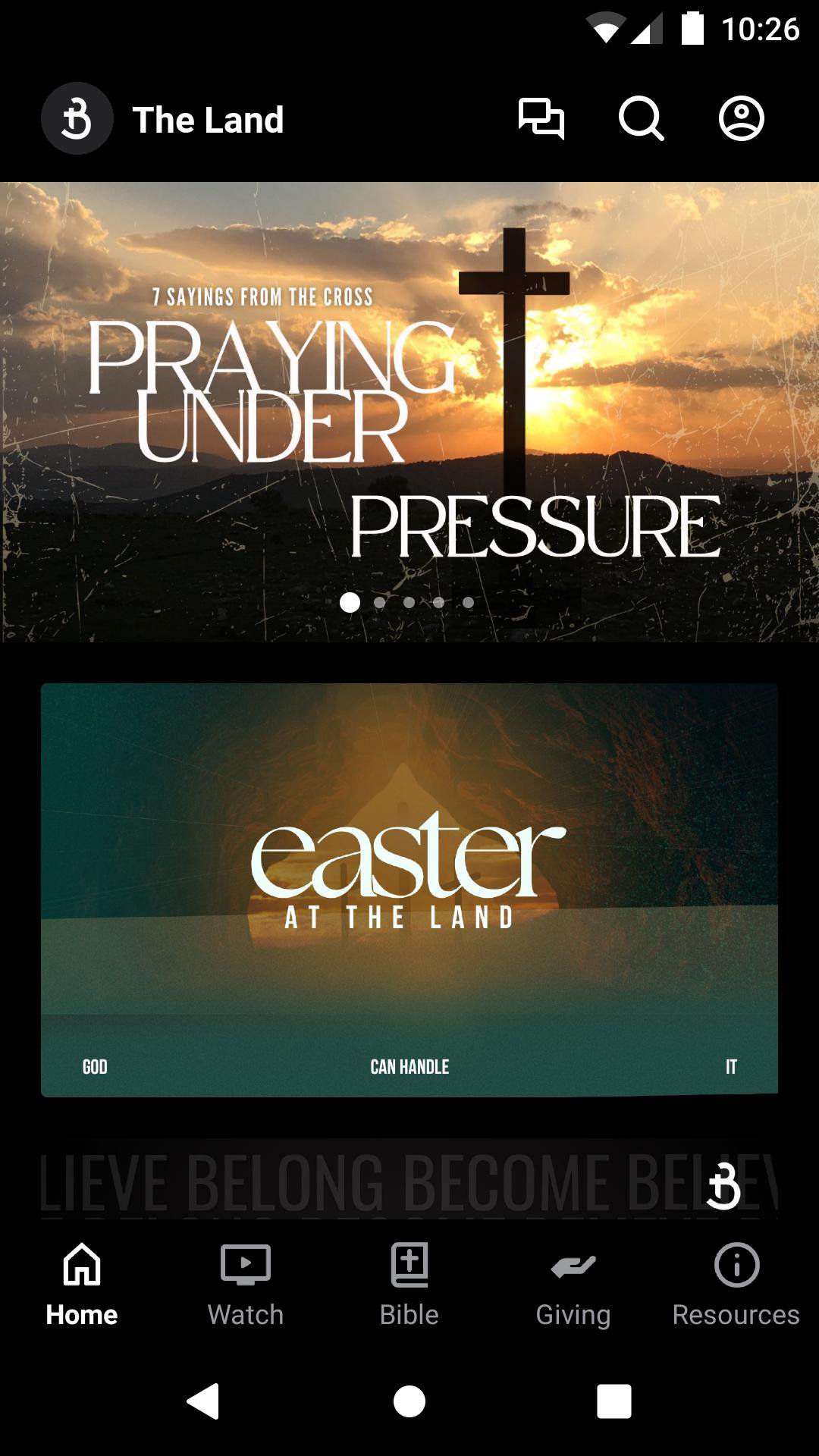Screen dimensions: 819x1456
Task: Tap the The Land logo icon
Action: (77, 119)
